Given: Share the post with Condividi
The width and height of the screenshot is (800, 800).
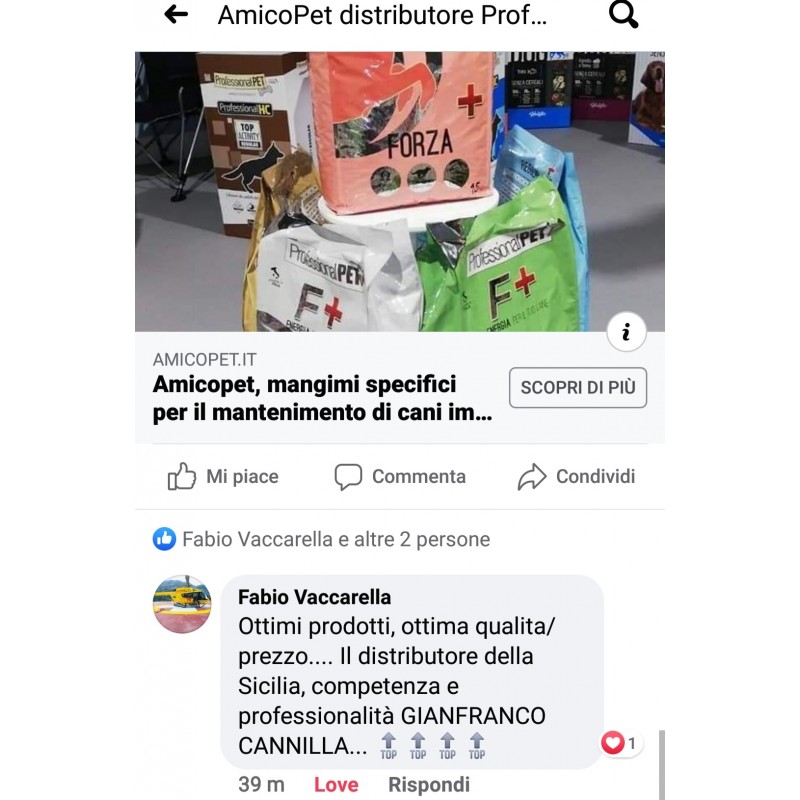Looking at the screenshot, I should (x=576, y=477).
